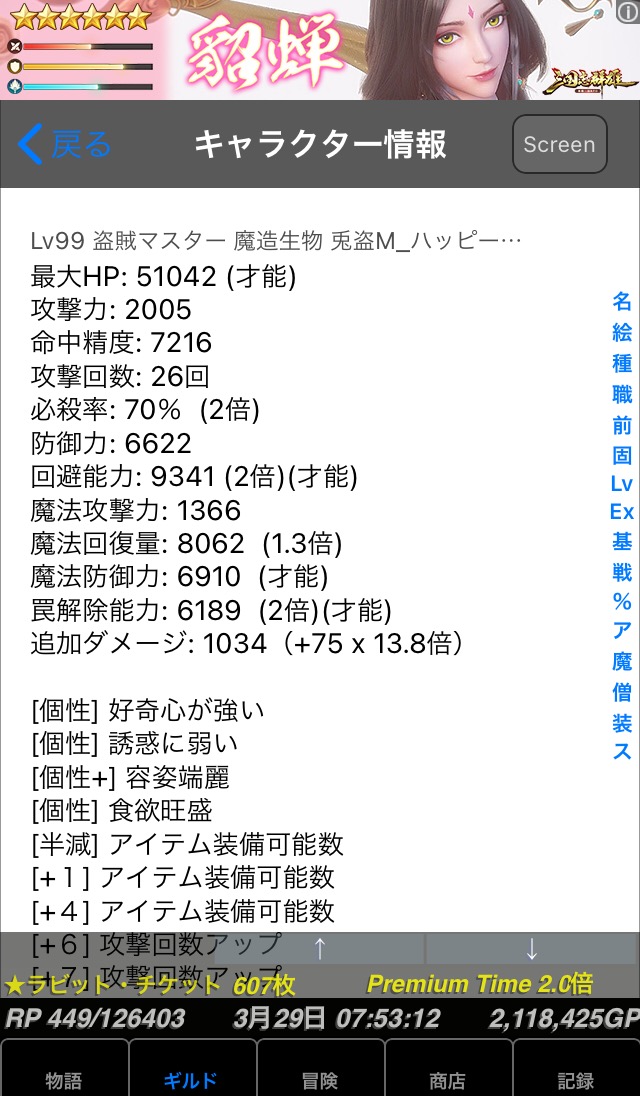This screenshot has height=1096, width=640.
Task: Switch to the 冒険 tab
Action: pos(320,1068)
